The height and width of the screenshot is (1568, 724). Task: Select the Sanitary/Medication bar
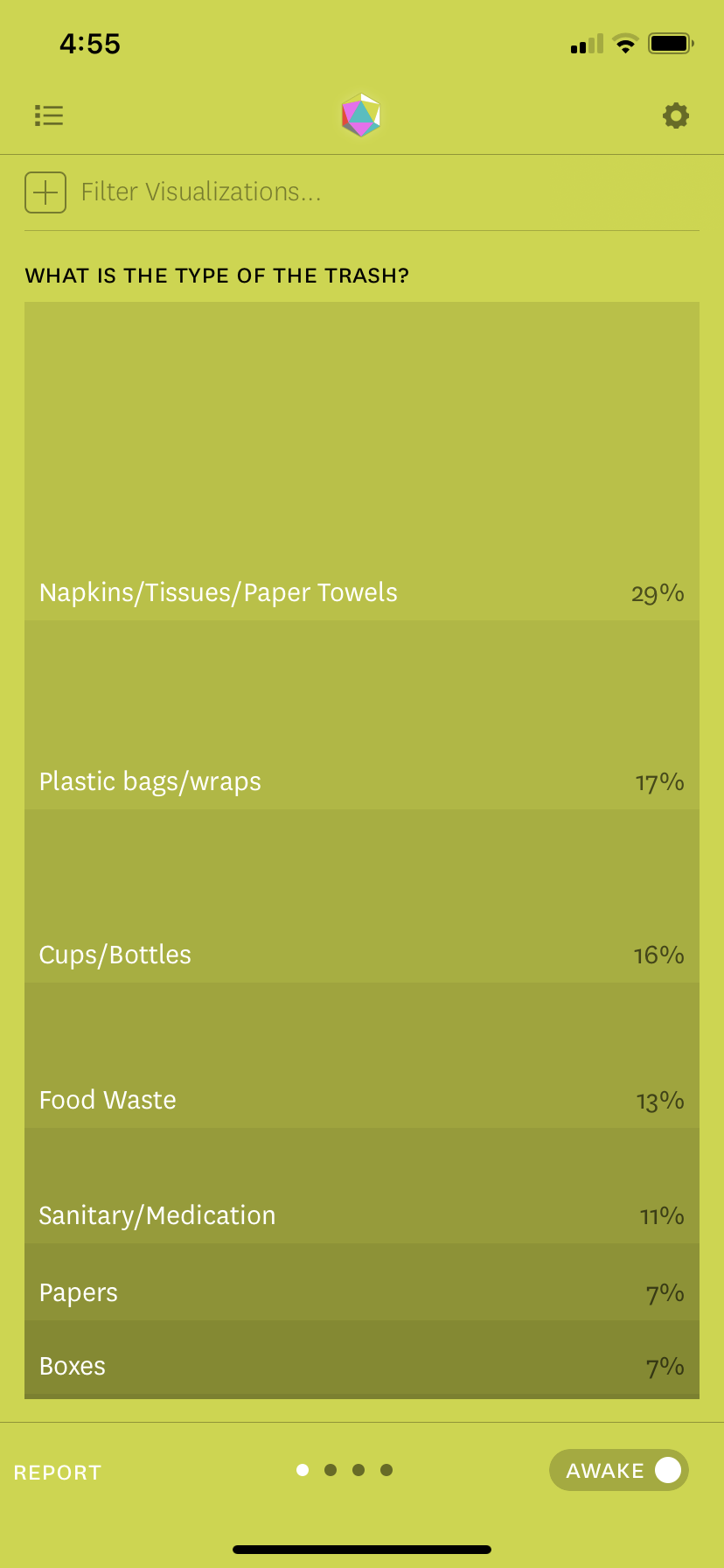[x=362, y=1186]
